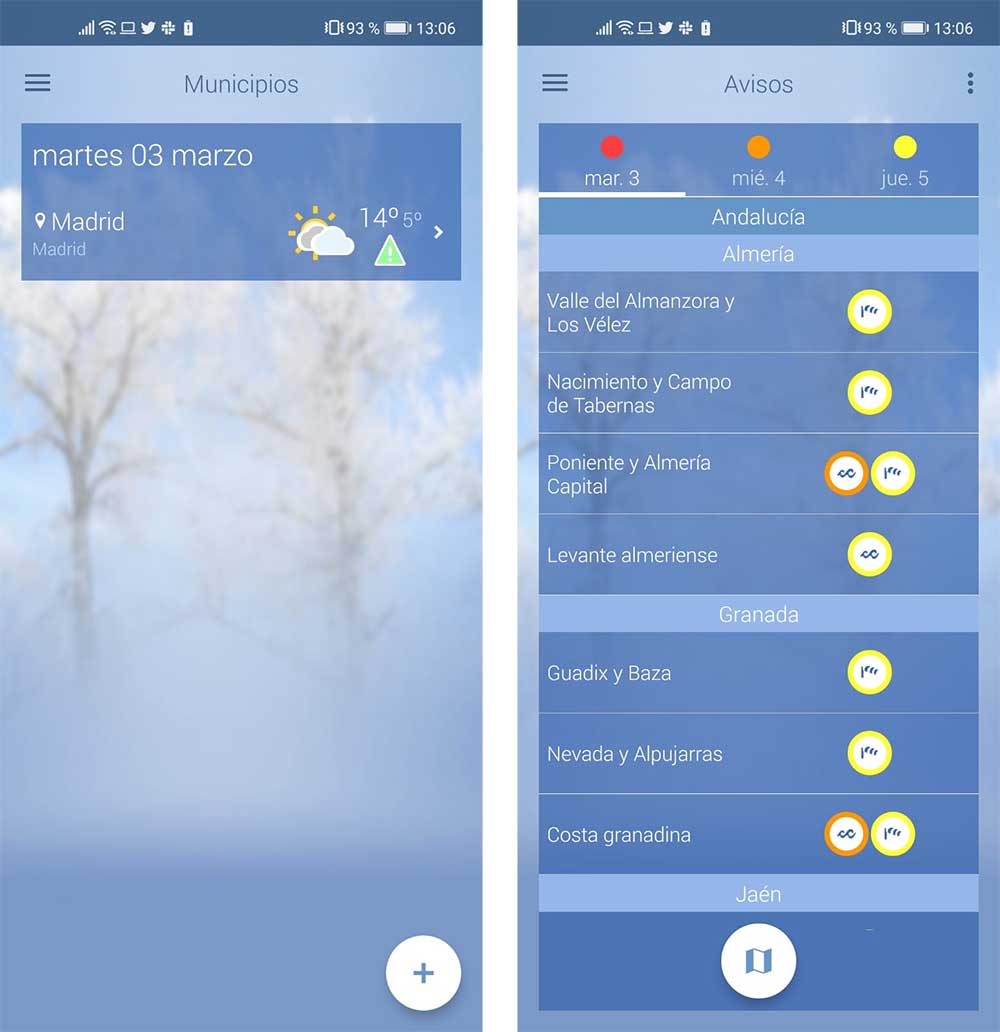Open the overflow menu on the Avisos screen

click(x=969, y=83)
